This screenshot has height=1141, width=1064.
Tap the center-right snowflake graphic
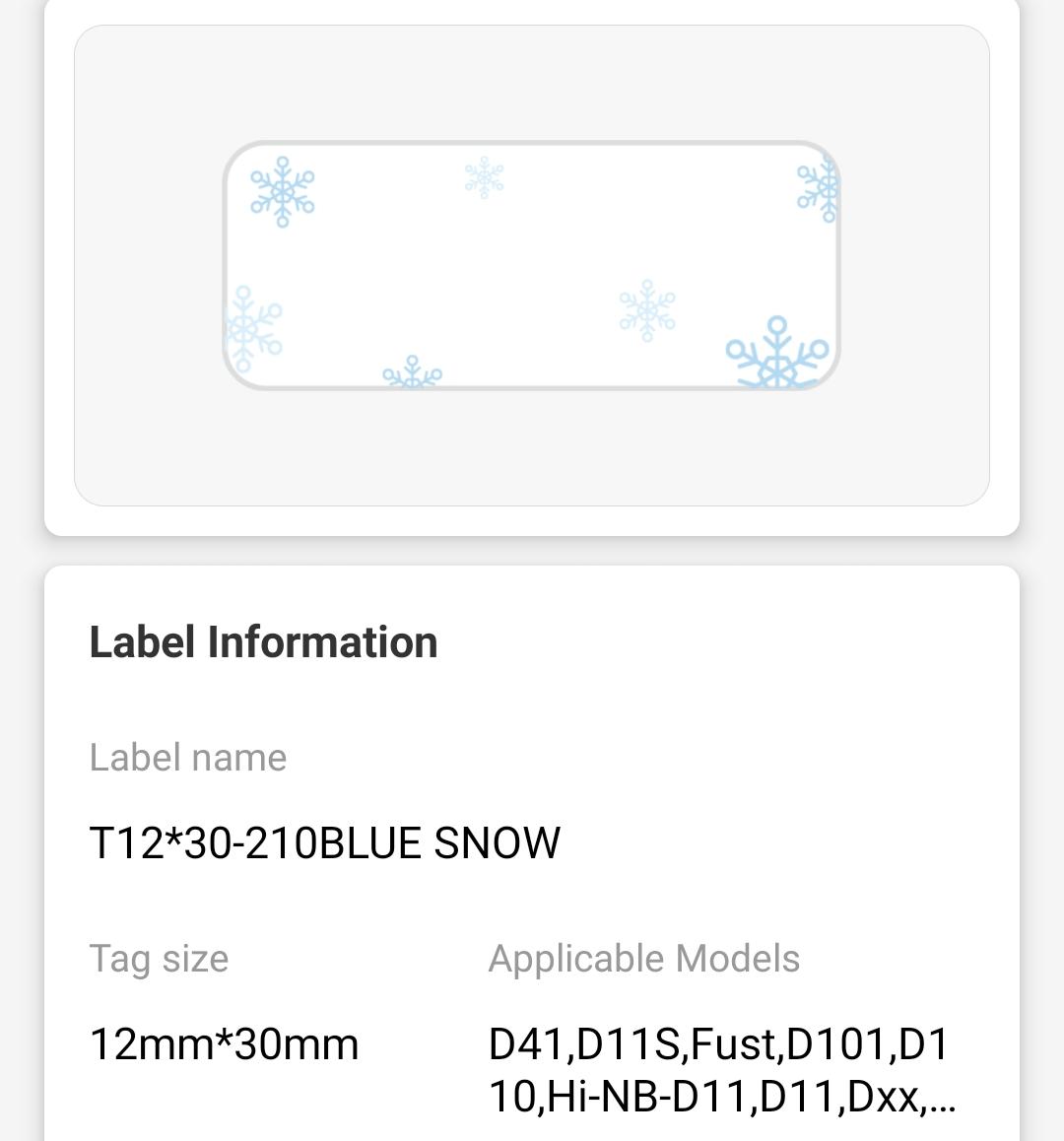(646, 309)
